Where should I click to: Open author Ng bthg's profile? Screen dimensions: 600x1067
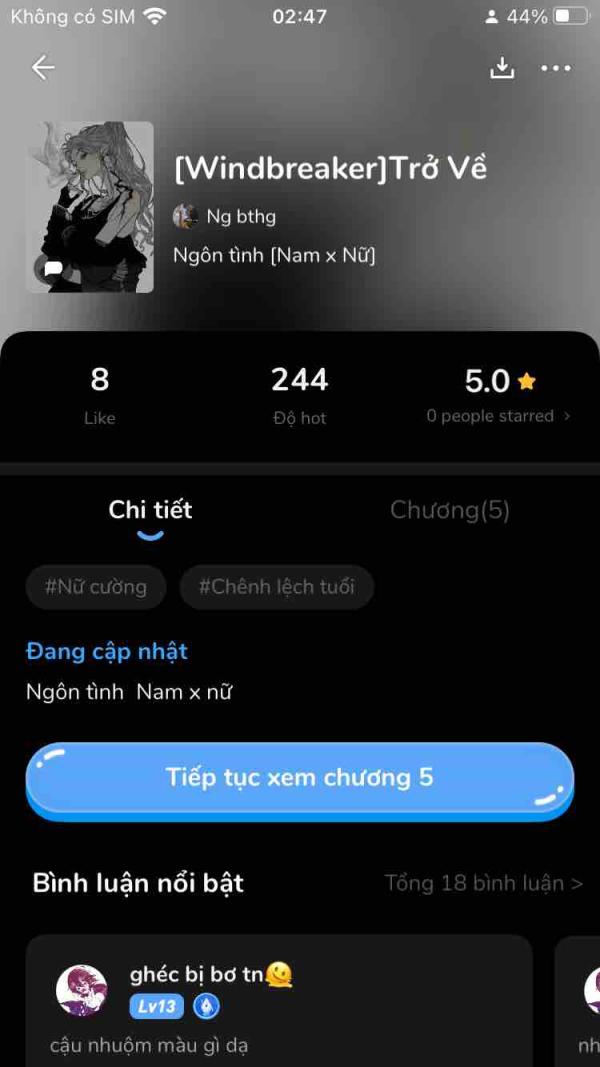[224, 216]
